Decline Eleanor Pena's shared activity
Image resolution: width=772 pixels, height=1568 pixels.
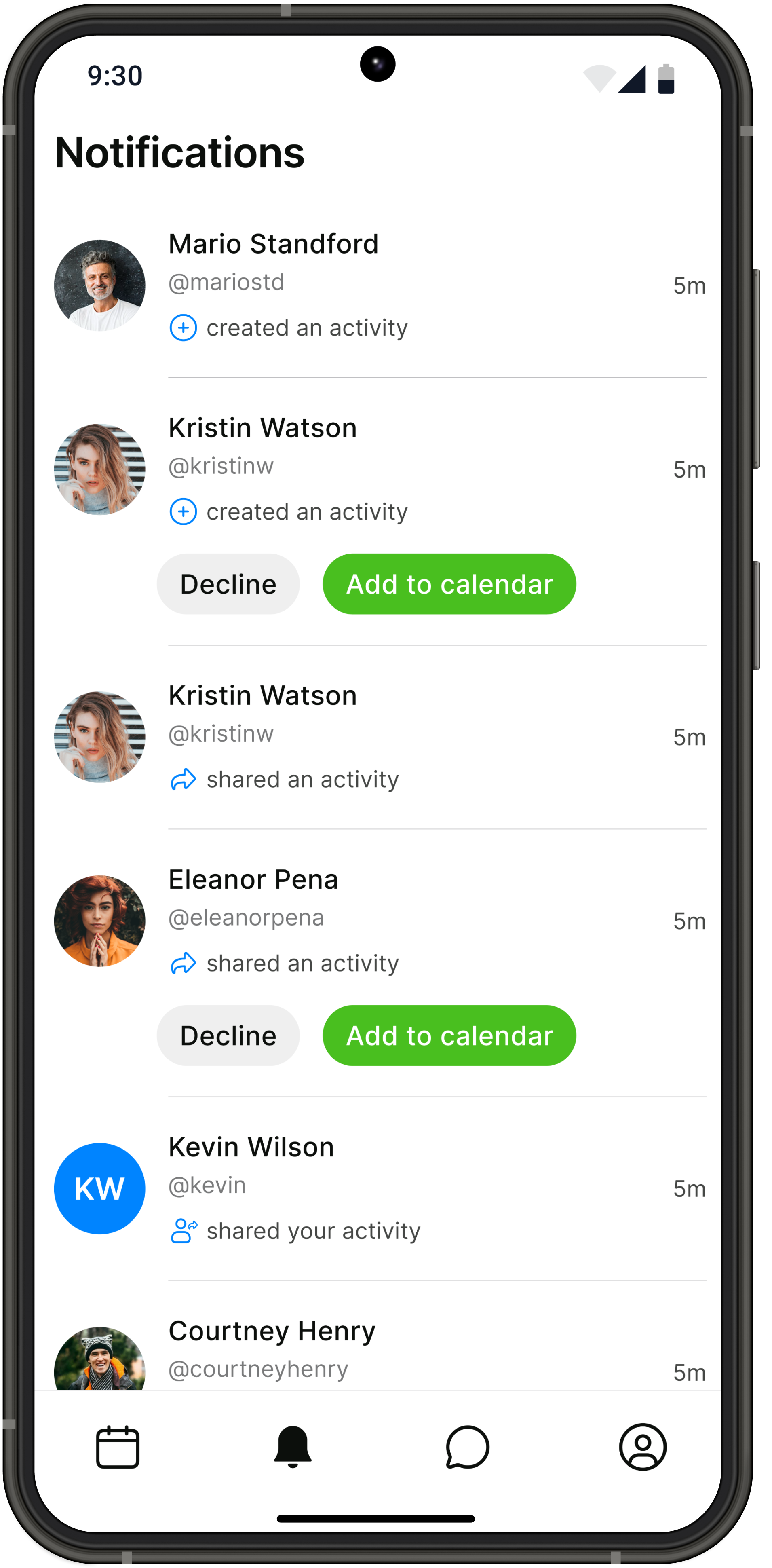pyautogui.click(x=228, y=1035)
